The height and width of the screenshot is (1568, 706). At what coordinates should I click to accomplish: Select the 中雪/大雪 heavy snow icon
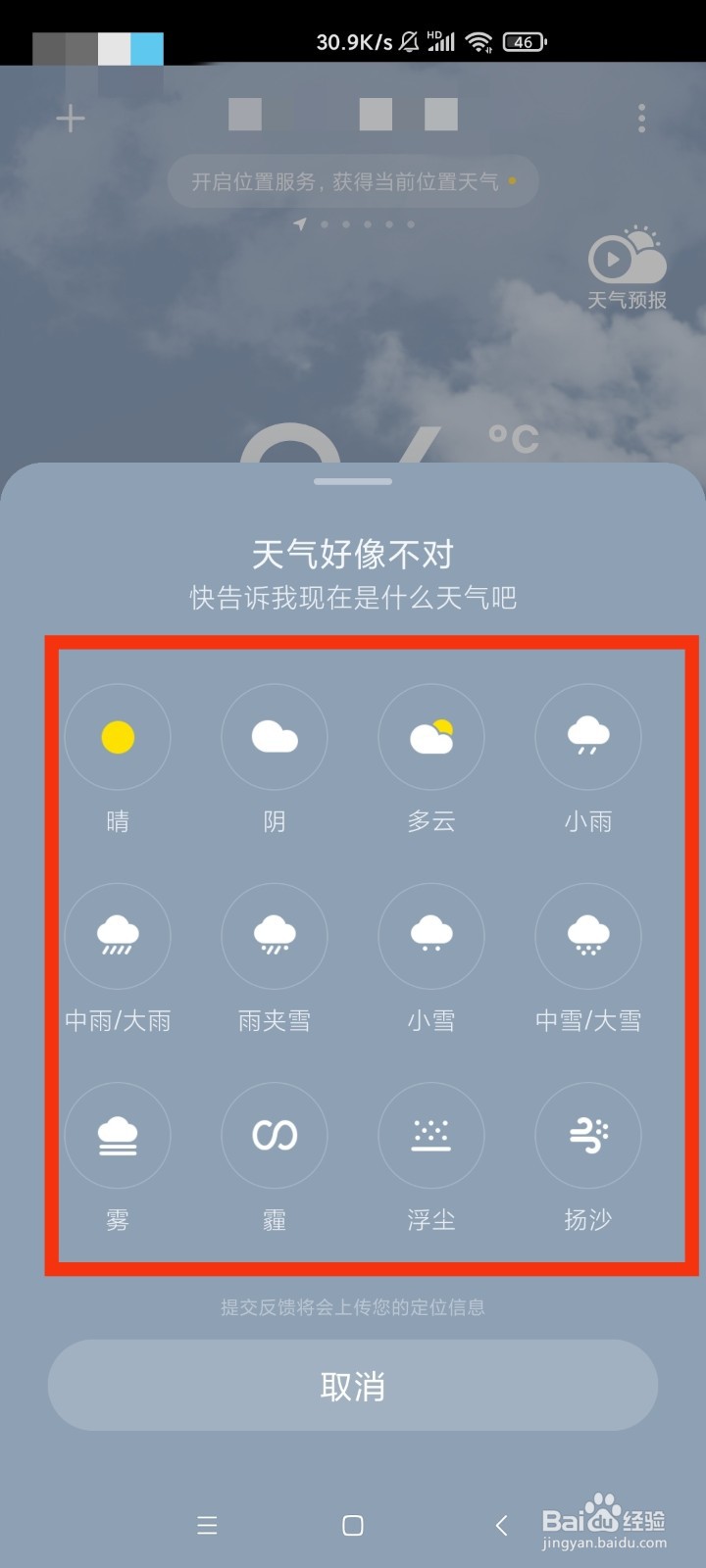click(x=588, y=936)
